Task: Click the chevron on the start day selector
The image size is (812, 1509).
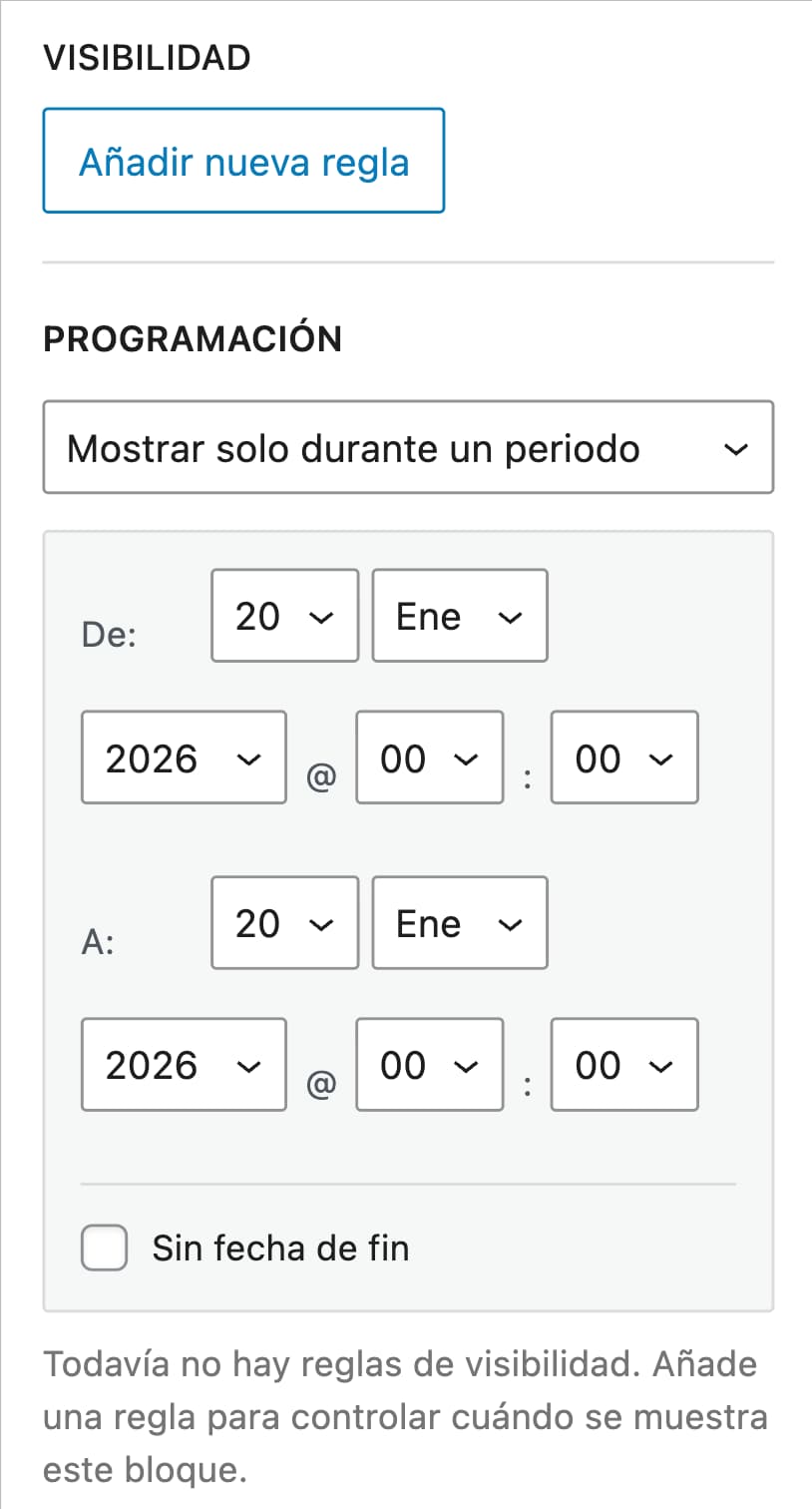Action: click(322, 616)
